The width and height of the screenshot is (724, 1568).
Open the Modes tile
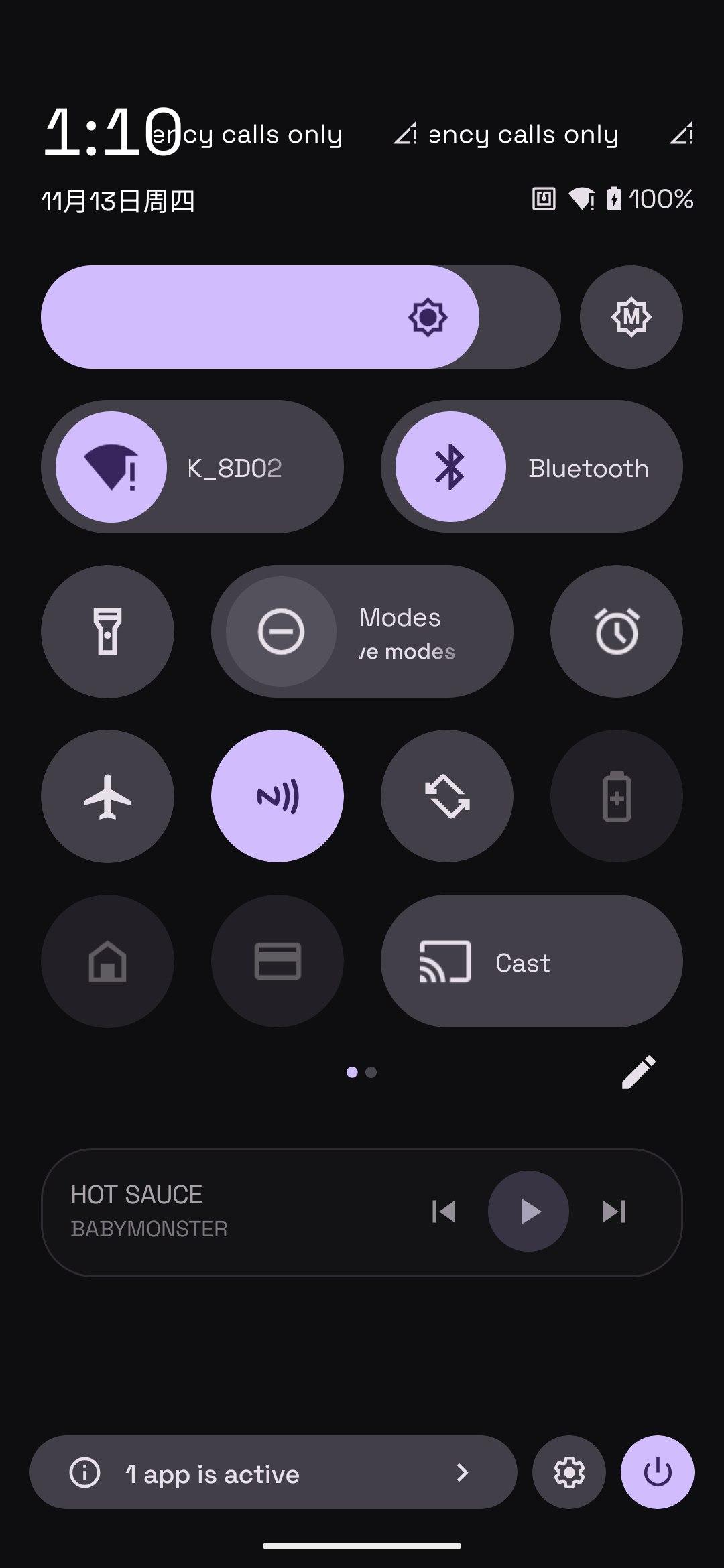[362, 631]
